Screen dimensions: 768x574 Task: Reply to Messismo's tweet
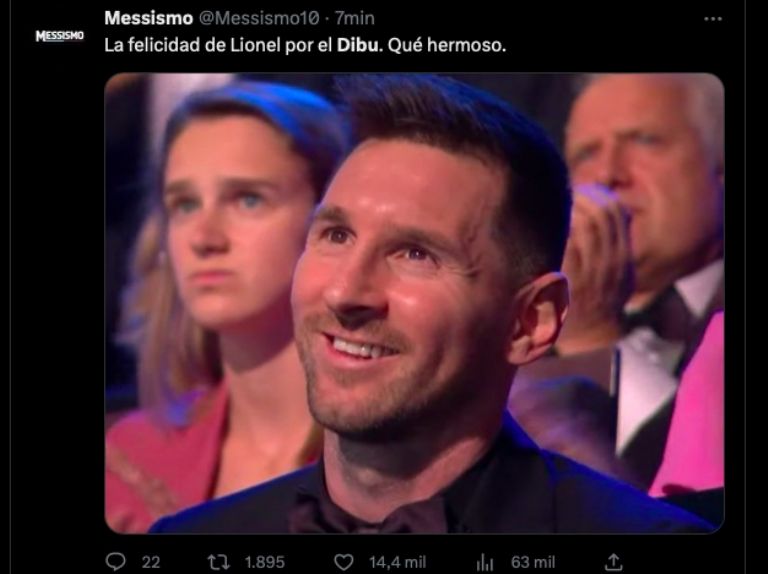click(116, 562)
